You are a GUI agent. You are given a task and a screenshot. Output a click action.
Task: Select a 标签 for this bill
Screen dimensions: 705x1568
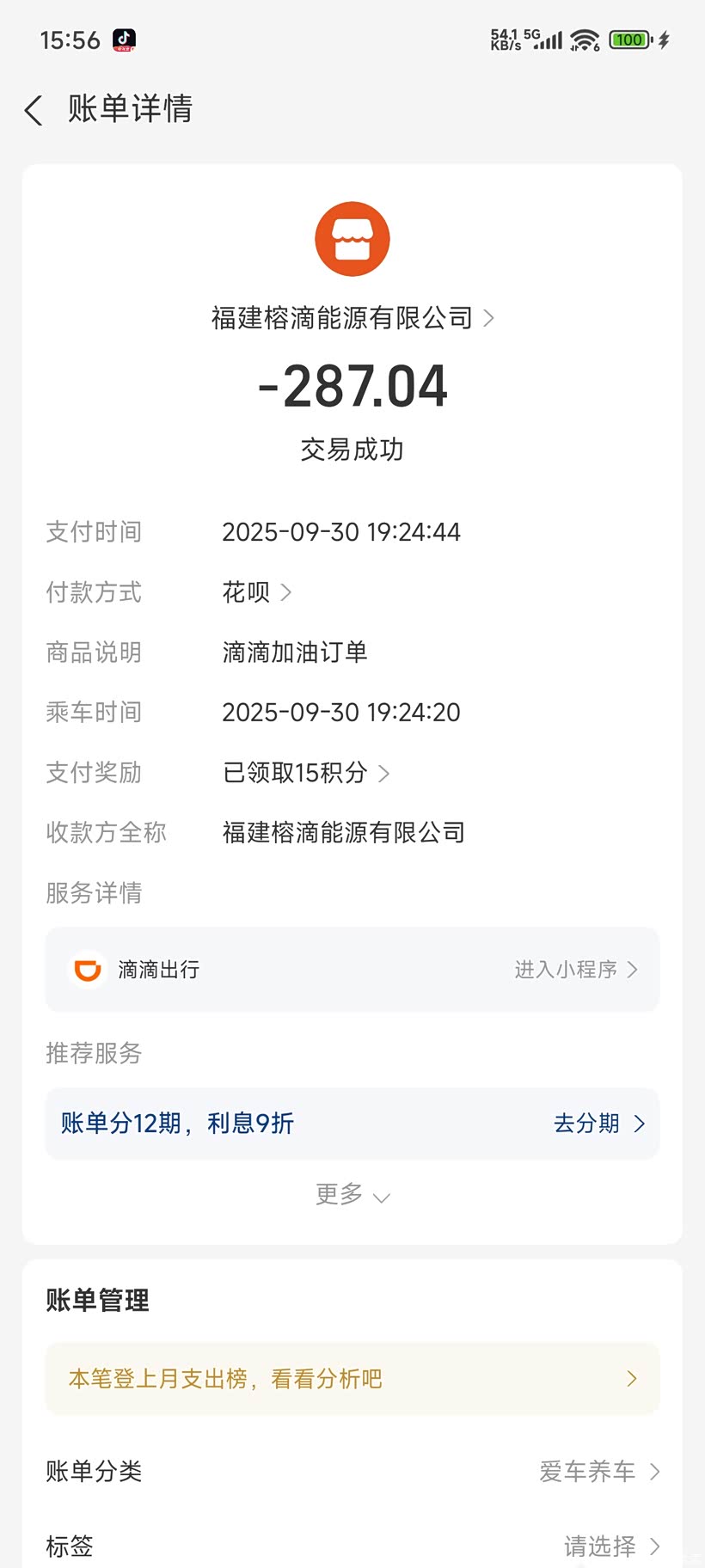coord(610,1547)
